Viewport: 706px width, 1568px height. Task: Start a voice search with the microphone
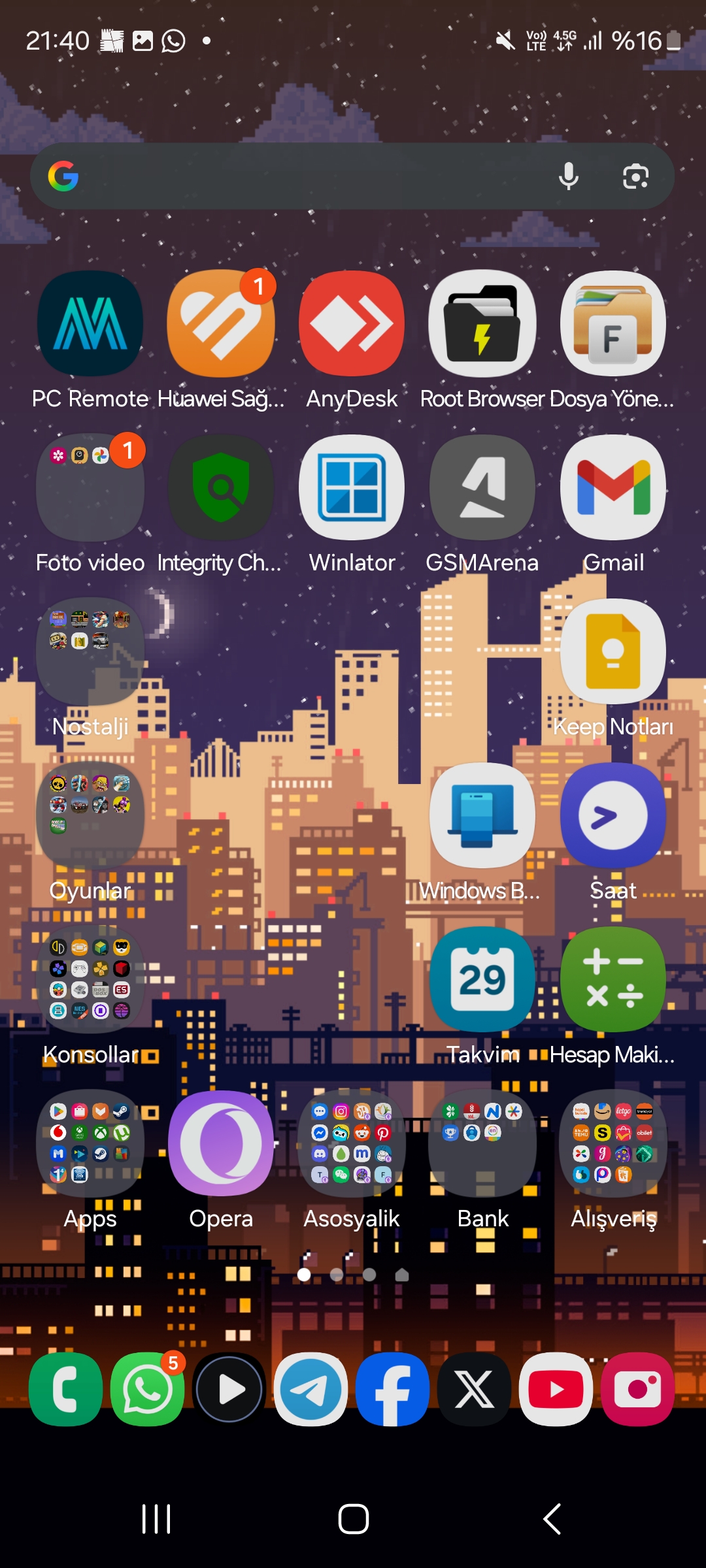[569, 176]
